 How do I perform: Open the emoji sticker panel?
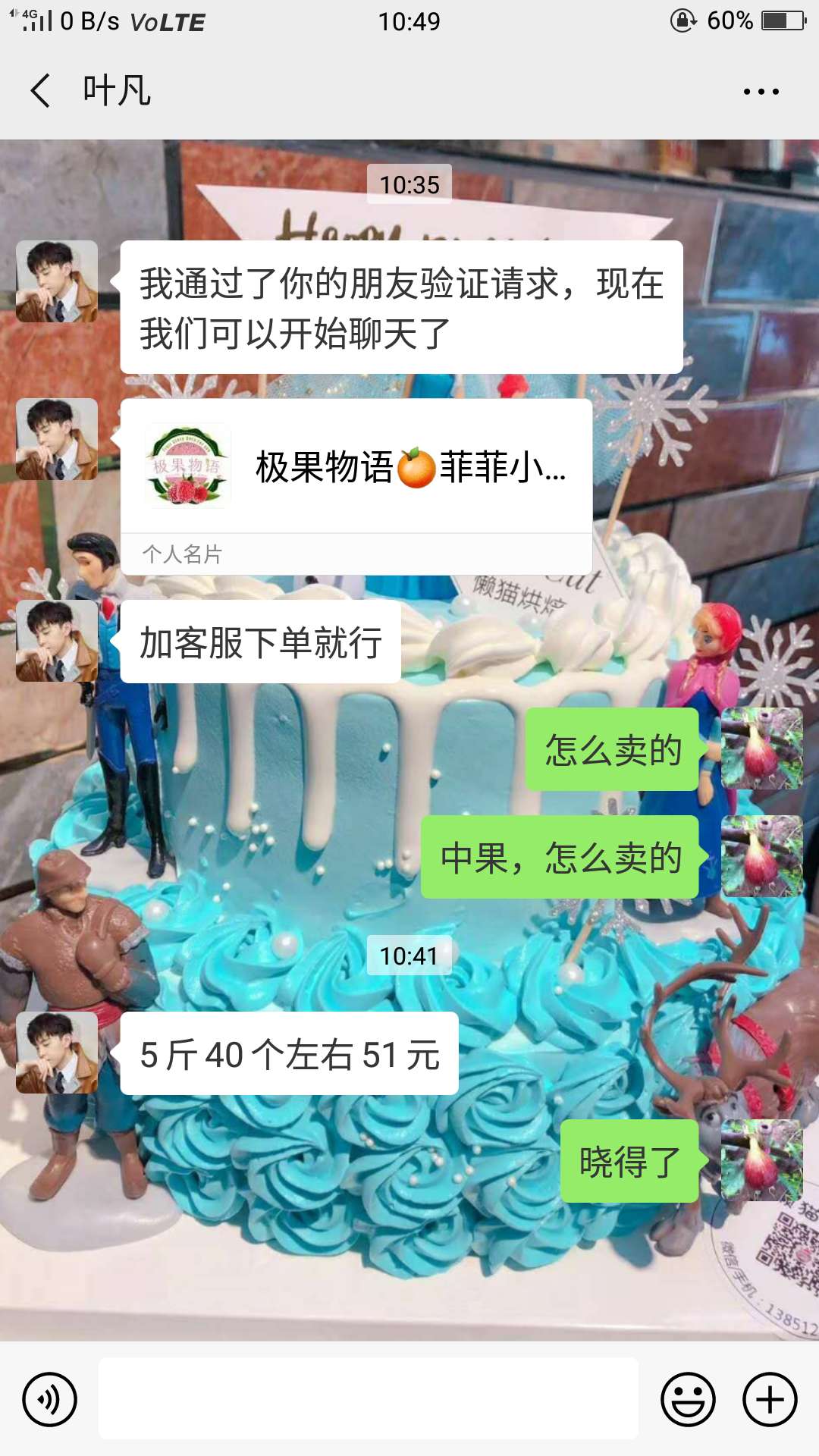pos(689,1399)
